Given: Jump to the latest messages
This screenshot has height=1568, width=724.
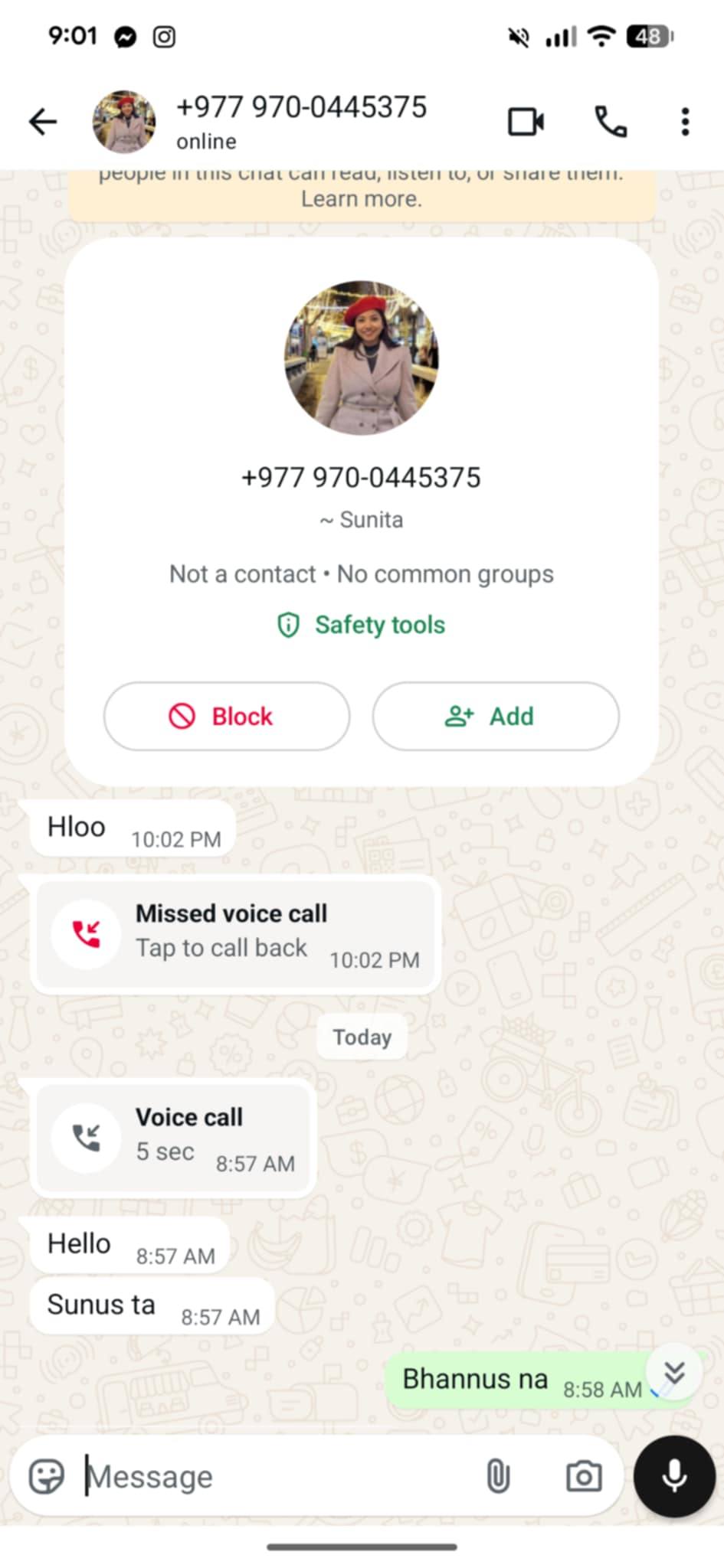Looking at the screenshot, I should (674, 1374).
